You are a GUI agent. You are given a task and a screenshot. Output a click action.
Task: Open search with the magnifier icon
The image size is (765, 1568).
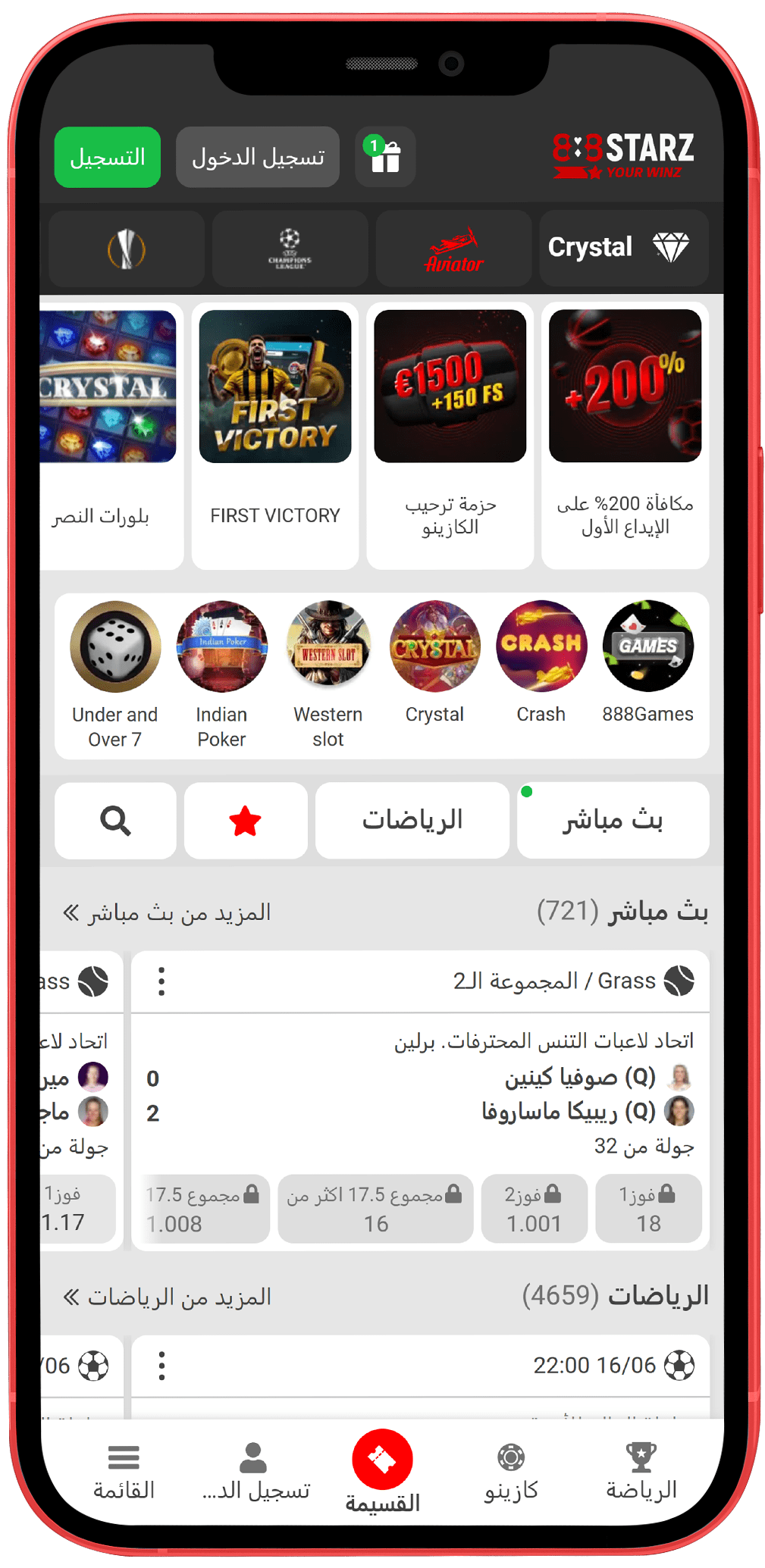115,821
